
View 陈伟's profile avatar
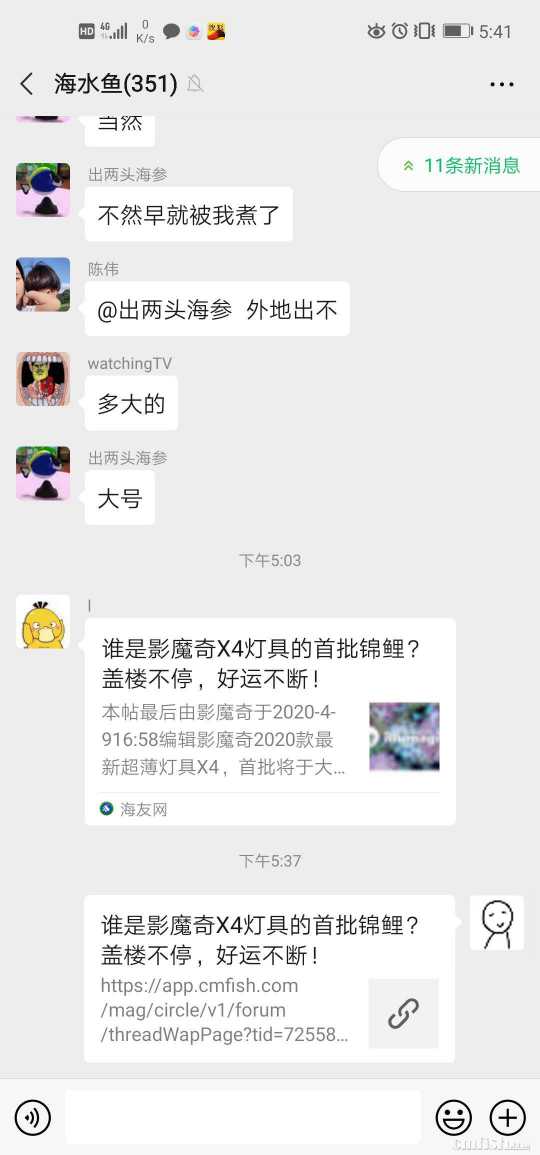43,284
